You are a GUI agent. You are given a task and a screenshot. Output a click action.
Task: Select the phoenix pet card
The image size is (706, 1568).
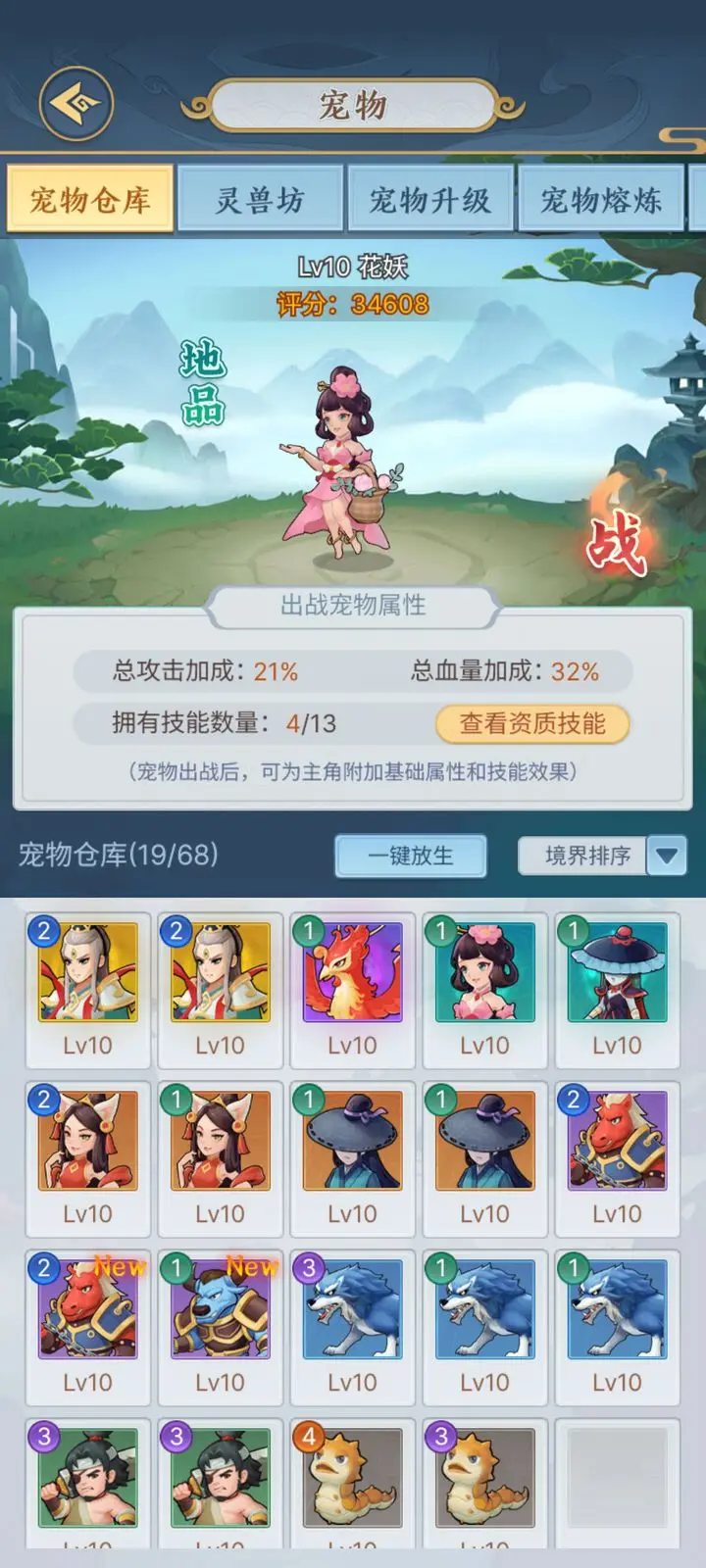[352, 988]
